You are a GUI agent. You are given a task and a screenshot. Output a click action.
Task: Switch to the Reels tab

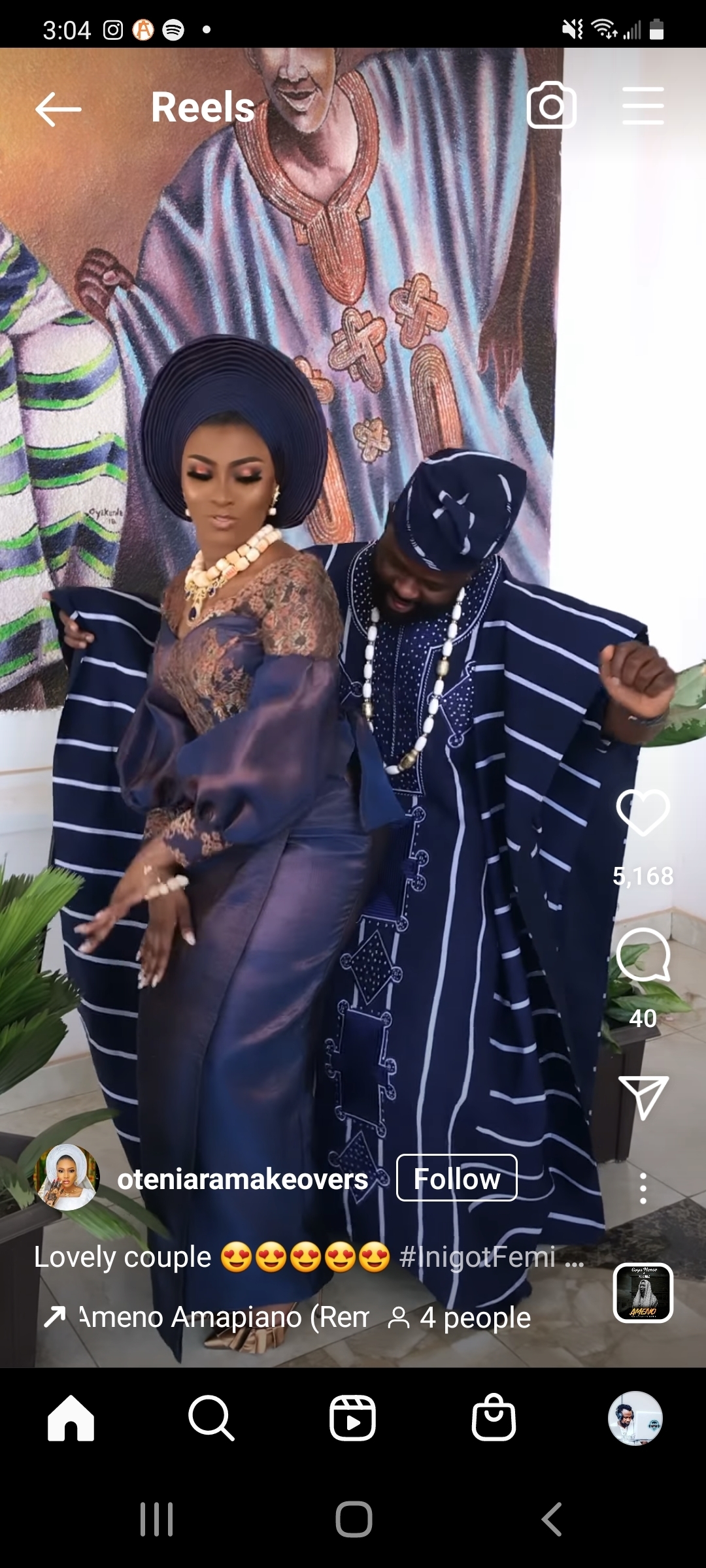click(x=352, y=1418)
